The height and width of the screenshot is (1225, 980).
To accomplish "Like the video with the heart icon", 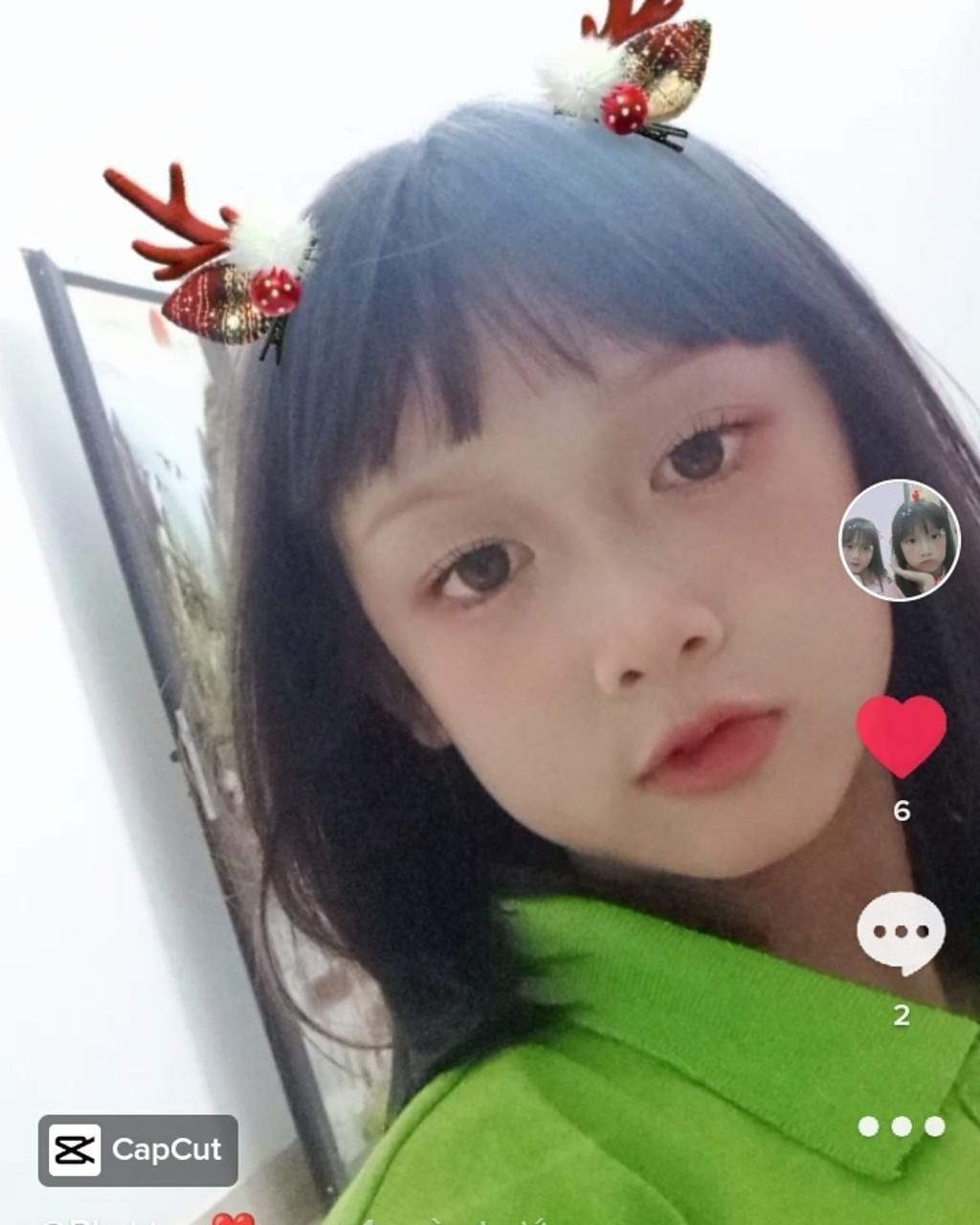I will click(901, 734).
